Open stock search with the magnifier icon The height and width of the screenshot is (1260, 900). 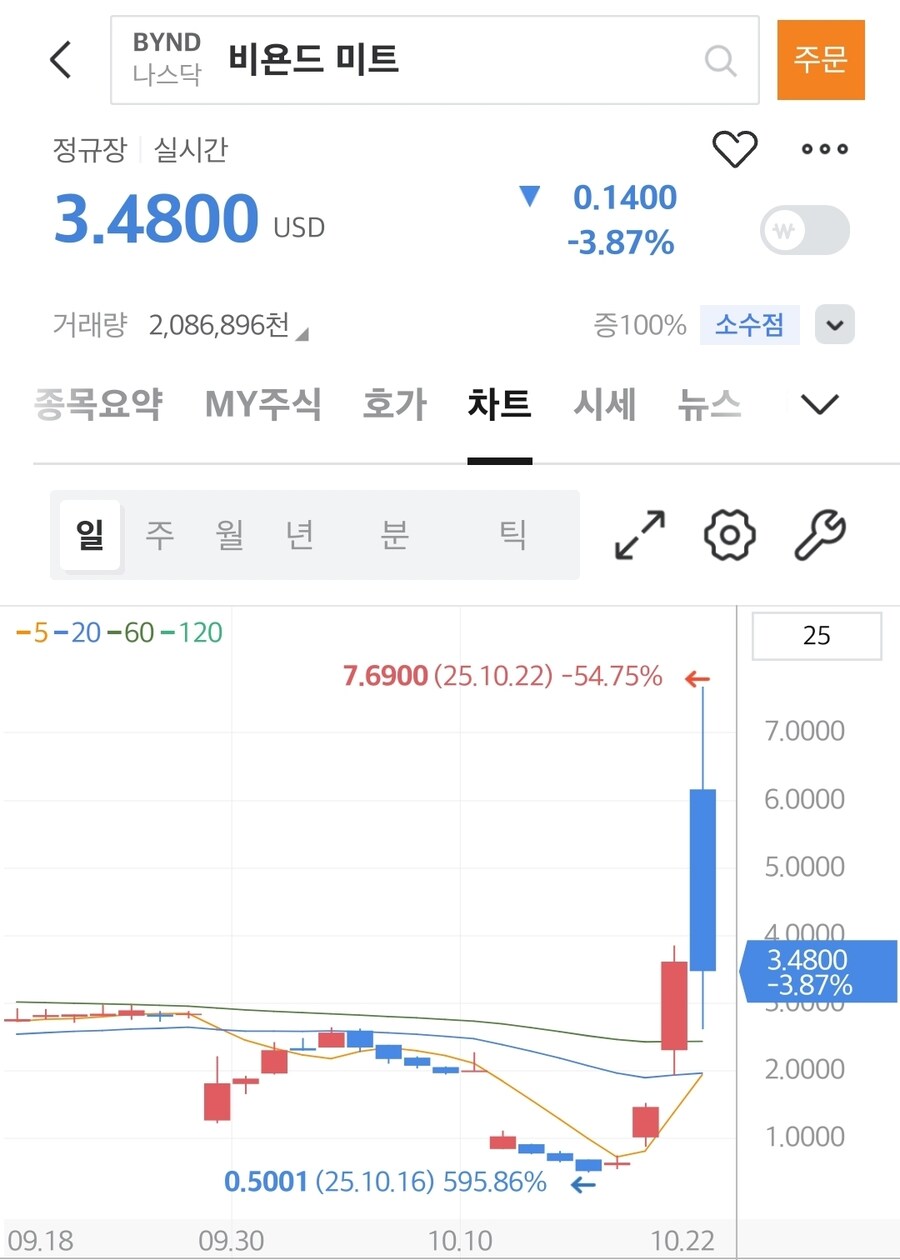tap(720, 60)
